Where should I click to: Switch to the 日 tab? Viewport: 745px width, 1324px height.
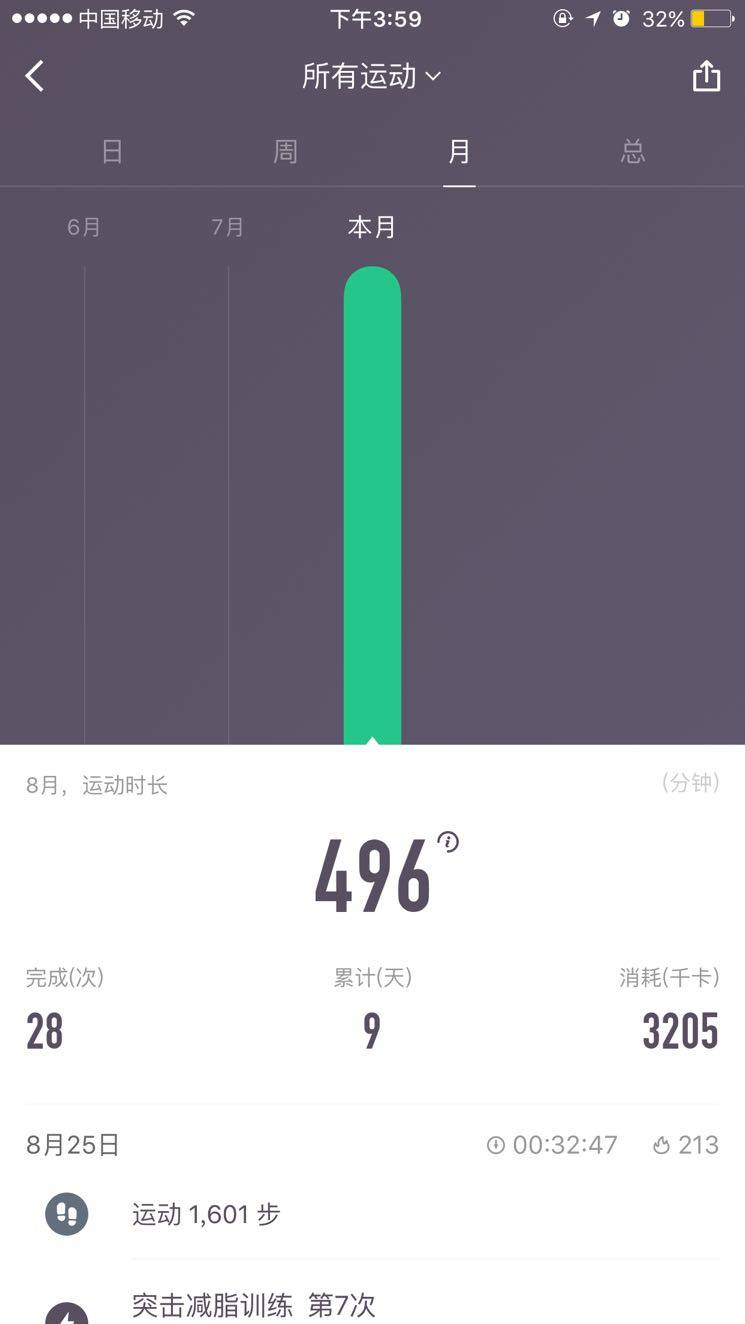click(x=112, y=152)
